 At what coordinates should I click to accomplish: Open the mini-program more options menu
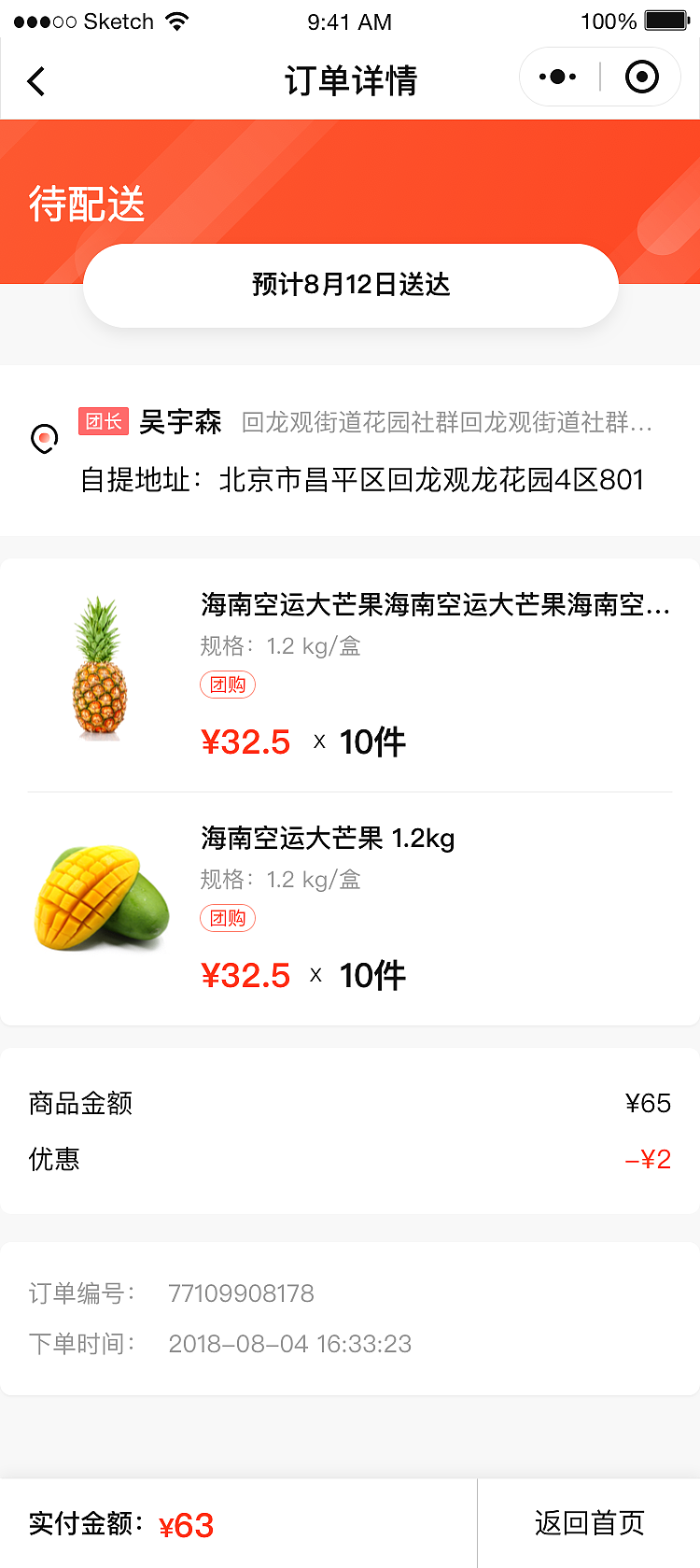[557, 77]
